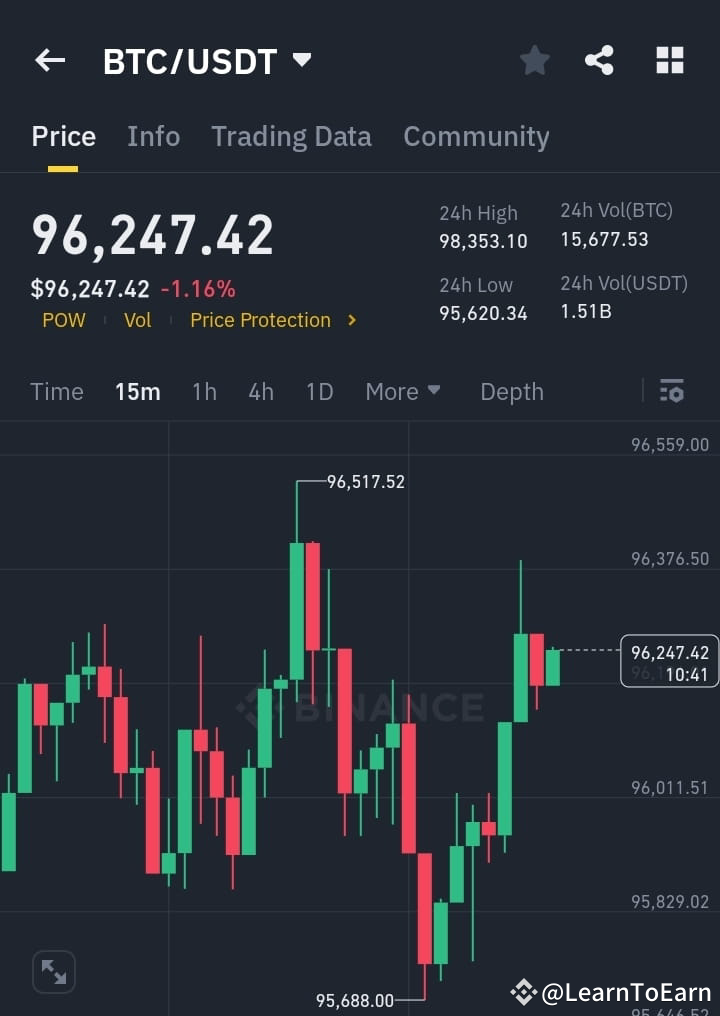Viewport: 720px width, 1016px height.
Task: Expand the More timeframe dropdown
Action: pyautogui.click(x=403, y=391)
